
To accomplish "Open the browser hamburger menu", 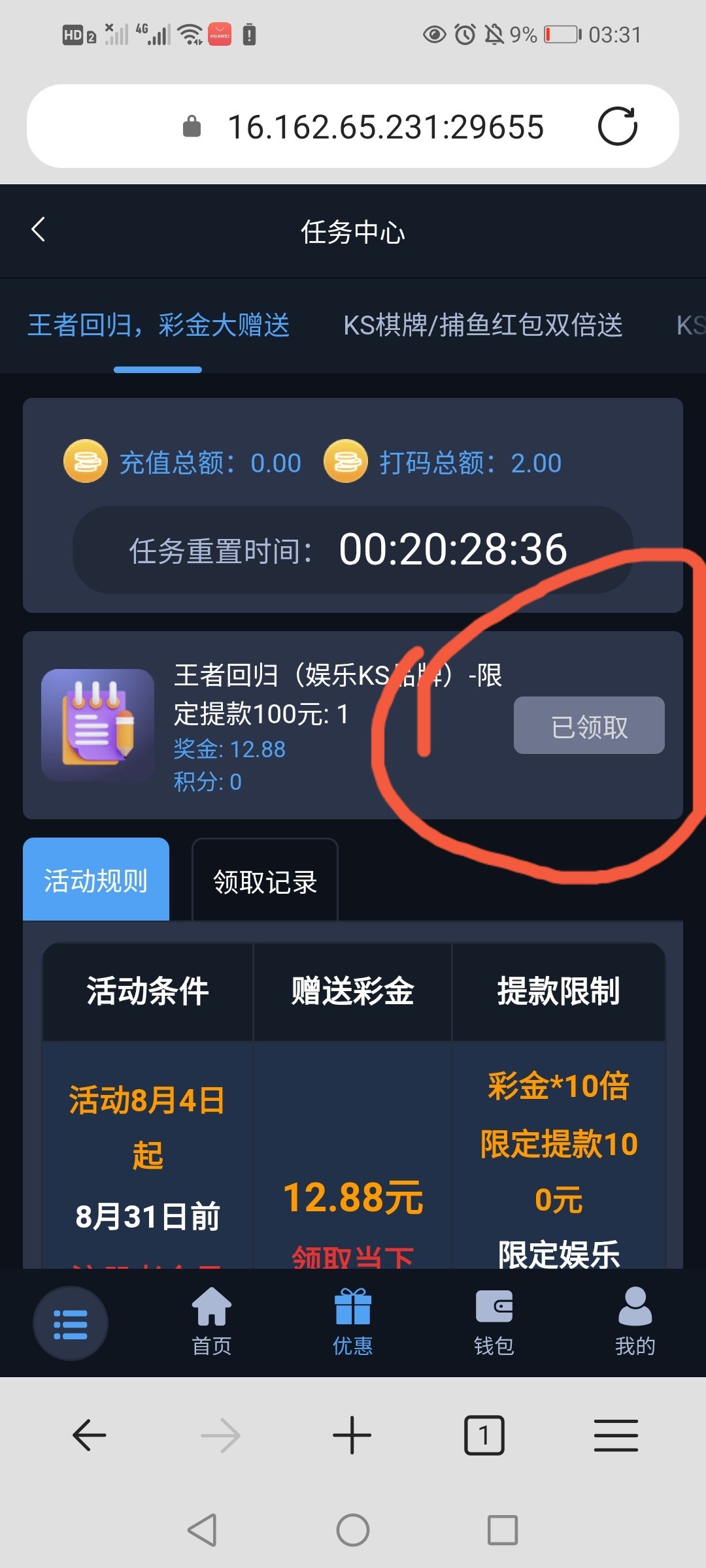I will 616,1435.
